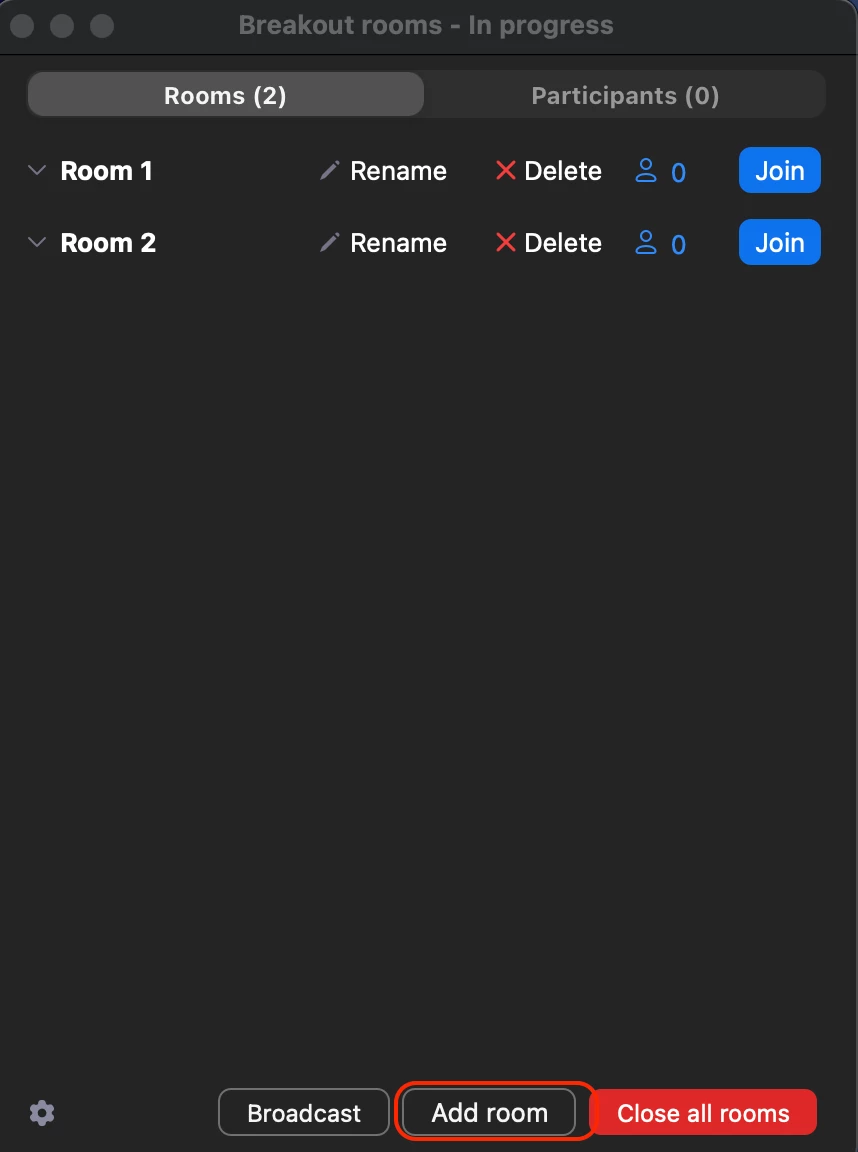The width and height of the screenshot is (858, 1152).
Task: Expand the Room 1 chevron
Action: pos(37,171)
